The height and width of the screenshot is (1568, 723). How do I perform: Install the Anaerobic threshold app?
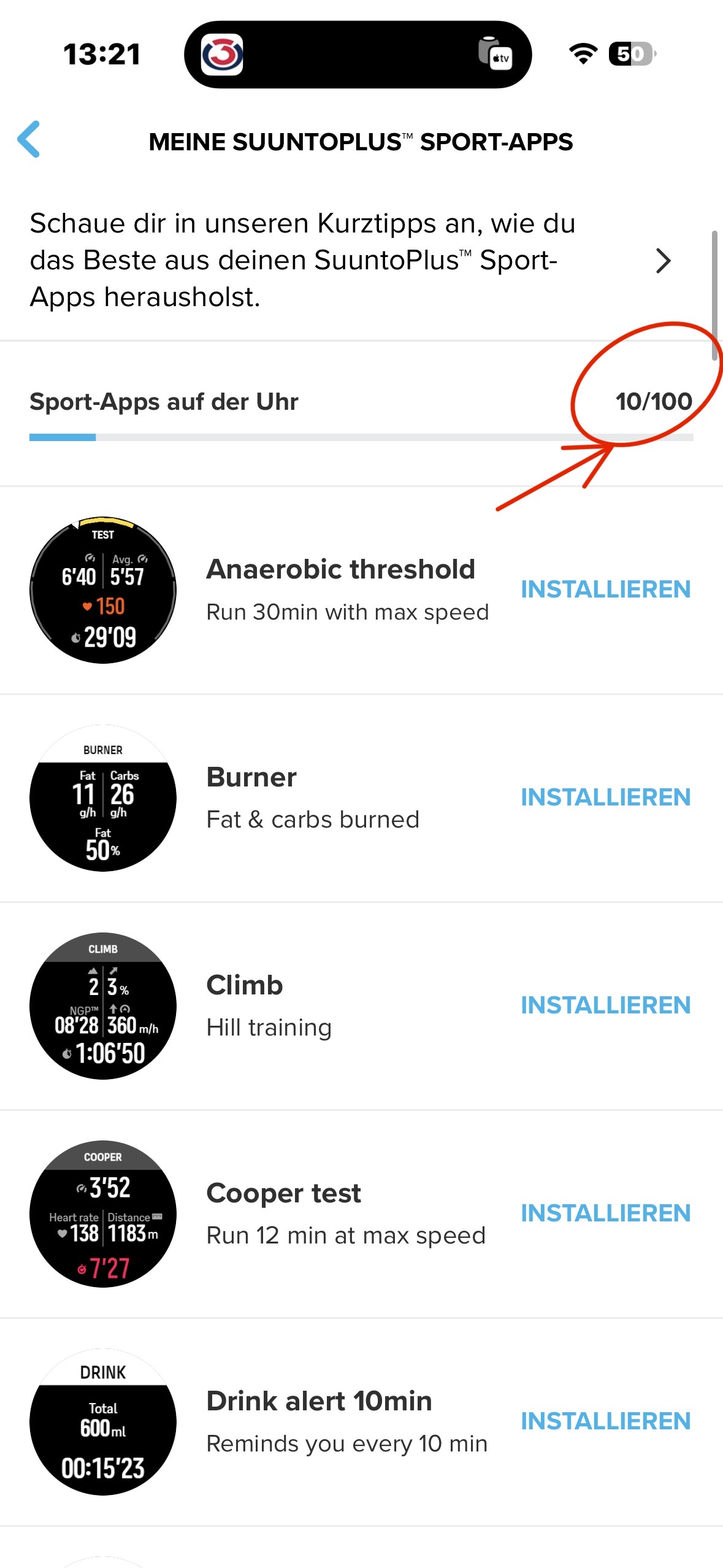[605, 590]
